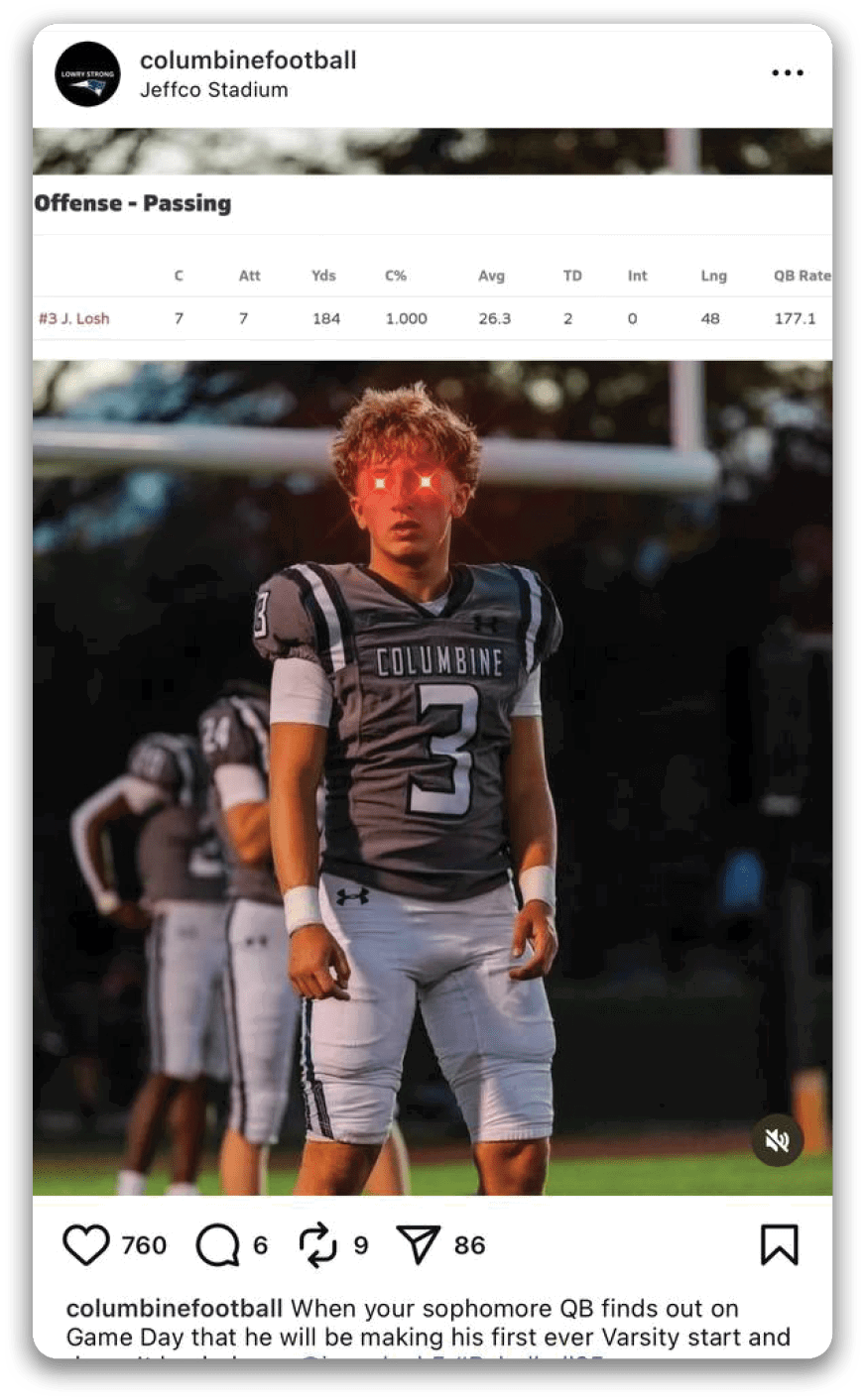Bookmark this post
This screenshot has width=865, height=1400.
click(779, 1245)
